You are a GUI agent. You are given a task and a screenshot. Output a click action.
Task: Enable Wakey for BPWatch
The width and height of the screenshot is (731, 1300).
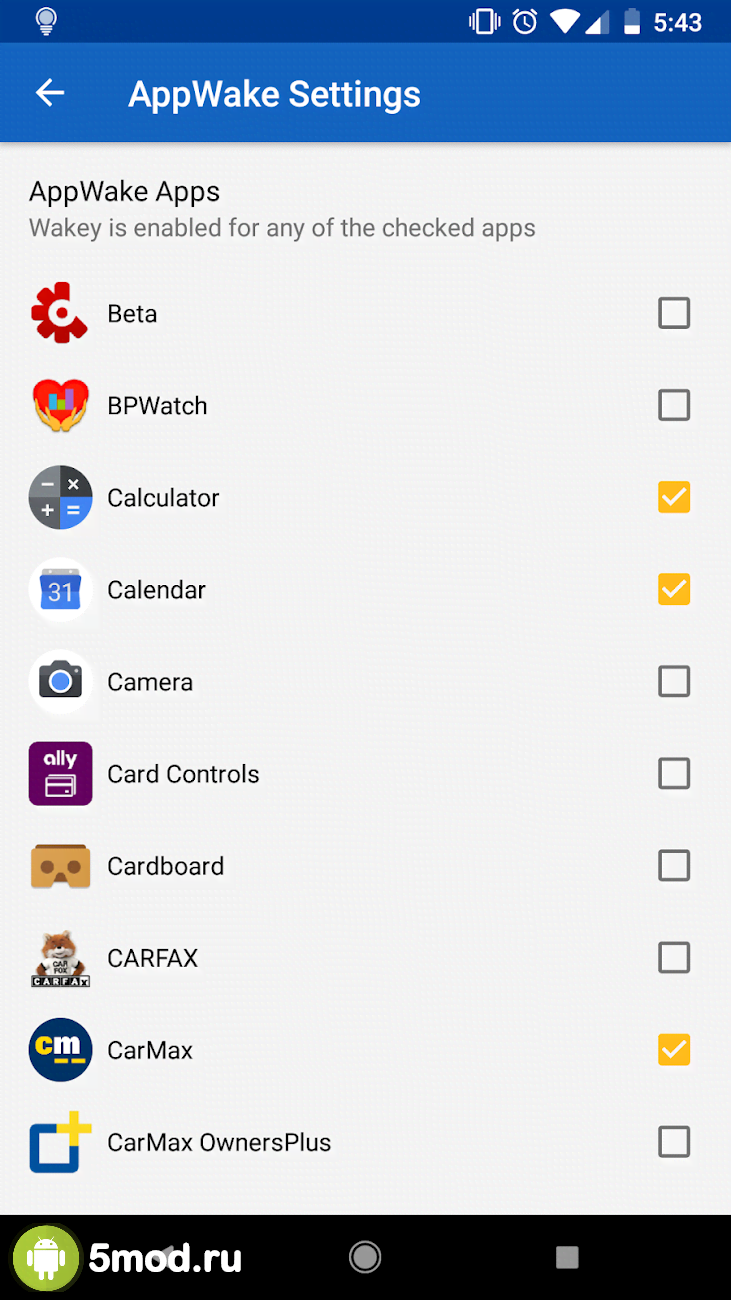[673, 405]
